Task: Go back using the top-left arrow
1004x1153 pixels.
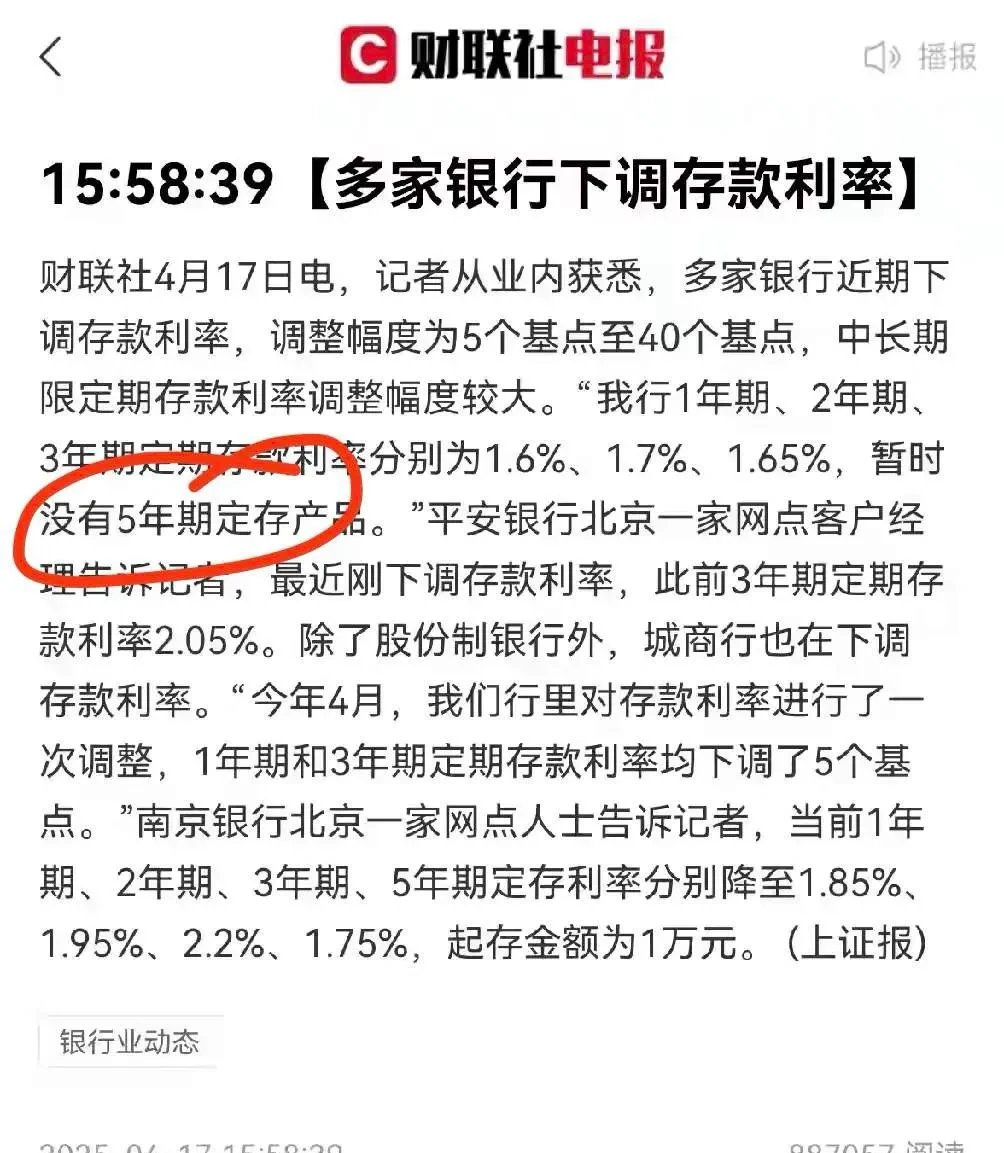Action: [51, 57]
